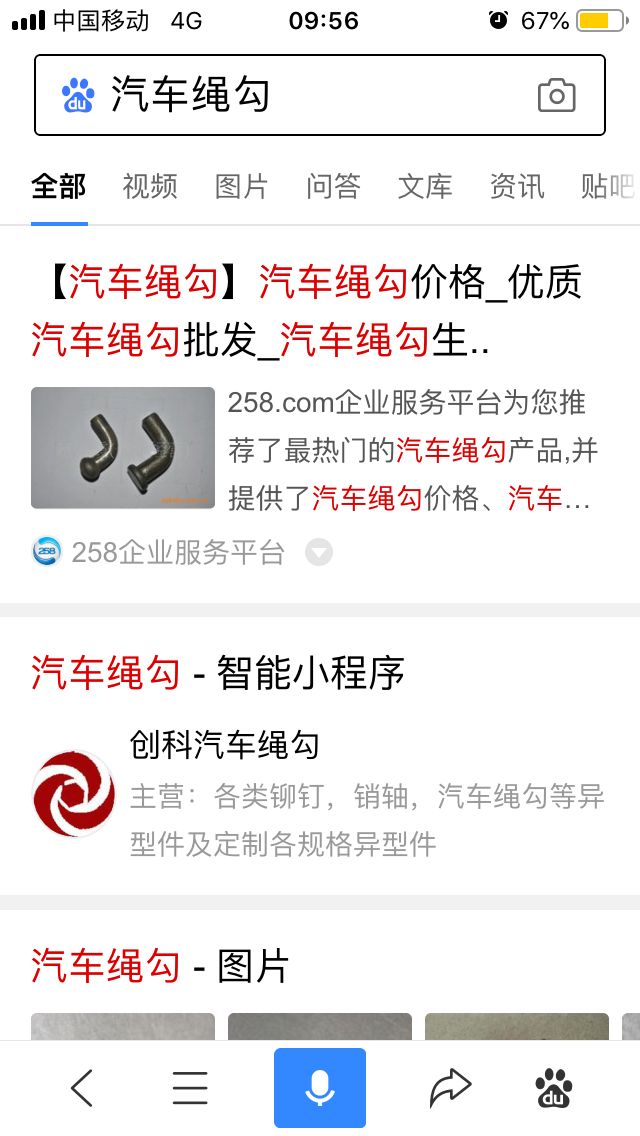Switch to the 资讯 tab
This screenshot has width=640, height=1136.
[516, 186]
